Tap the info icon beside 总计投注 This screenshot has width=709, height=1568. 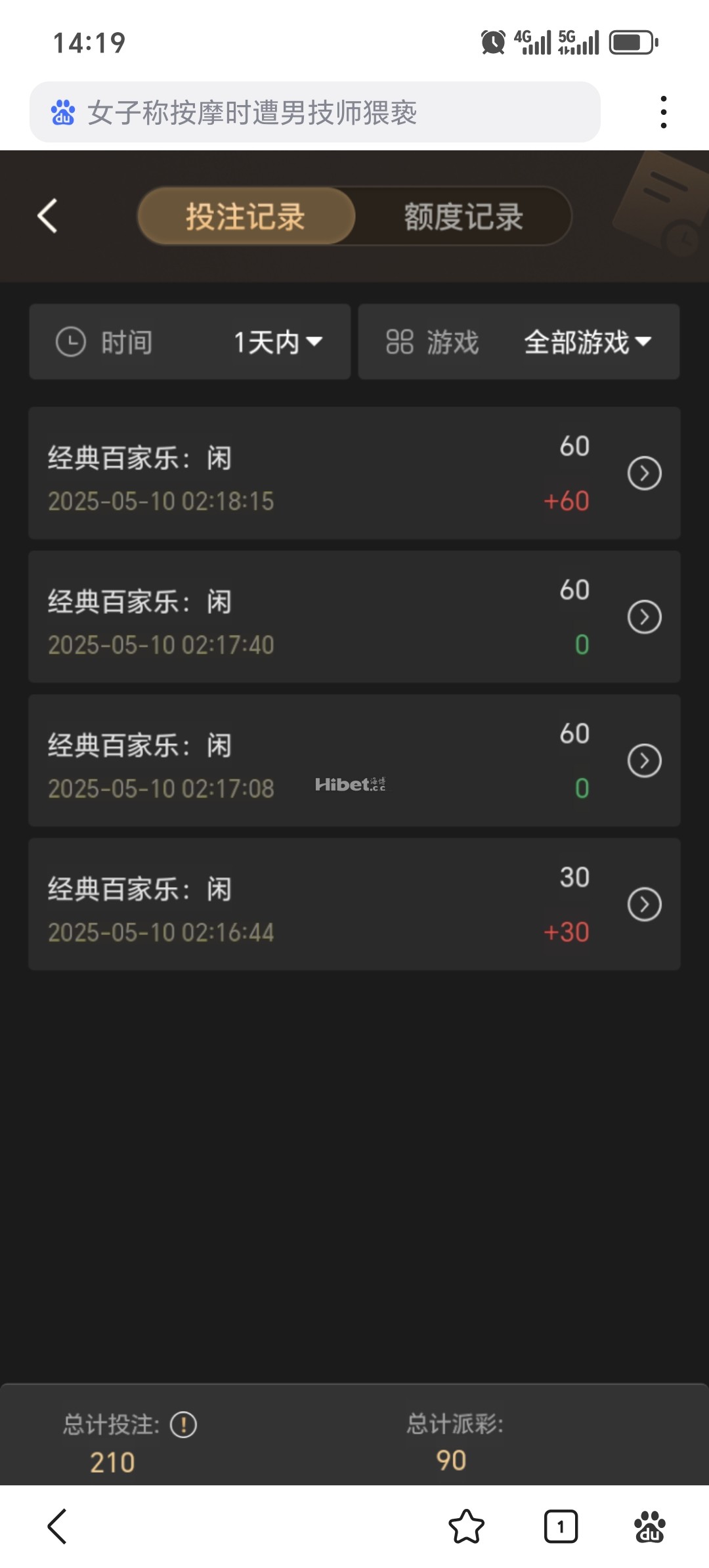tap(183, 1425)
